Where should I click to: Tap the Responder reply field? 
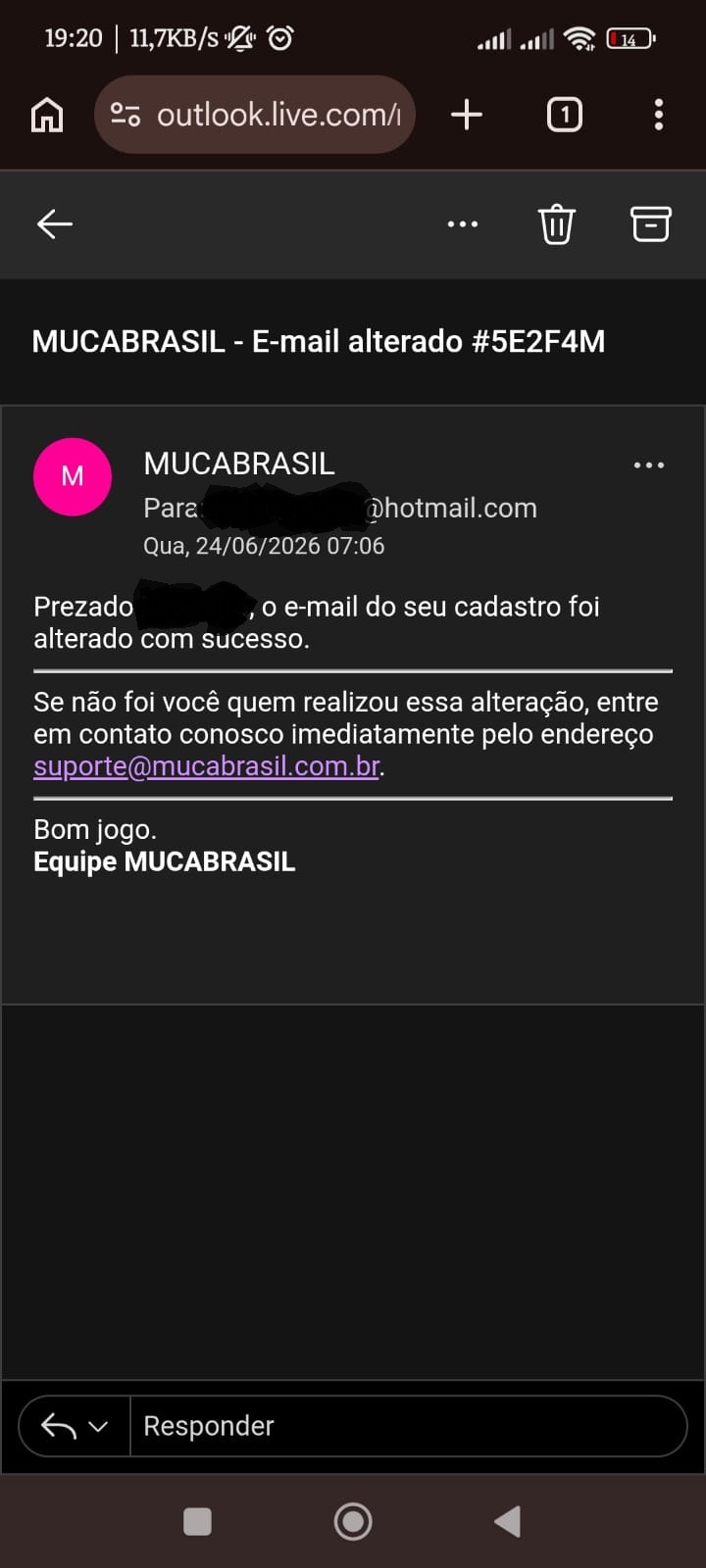pyautogui.click(x=408, y=1426)
